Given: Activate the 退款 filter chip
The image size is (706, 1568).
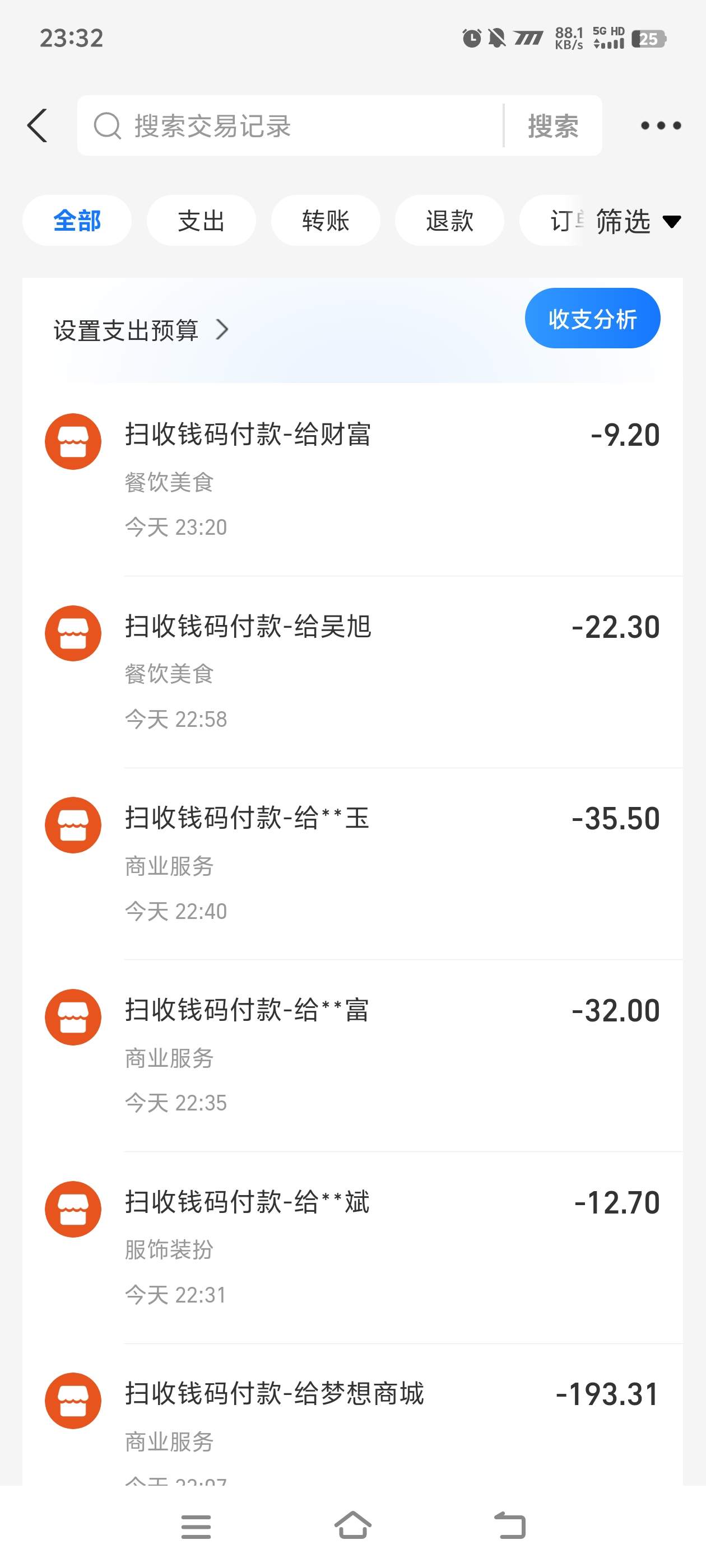Looking at the screenshot, I should click(x=449, y=220).
